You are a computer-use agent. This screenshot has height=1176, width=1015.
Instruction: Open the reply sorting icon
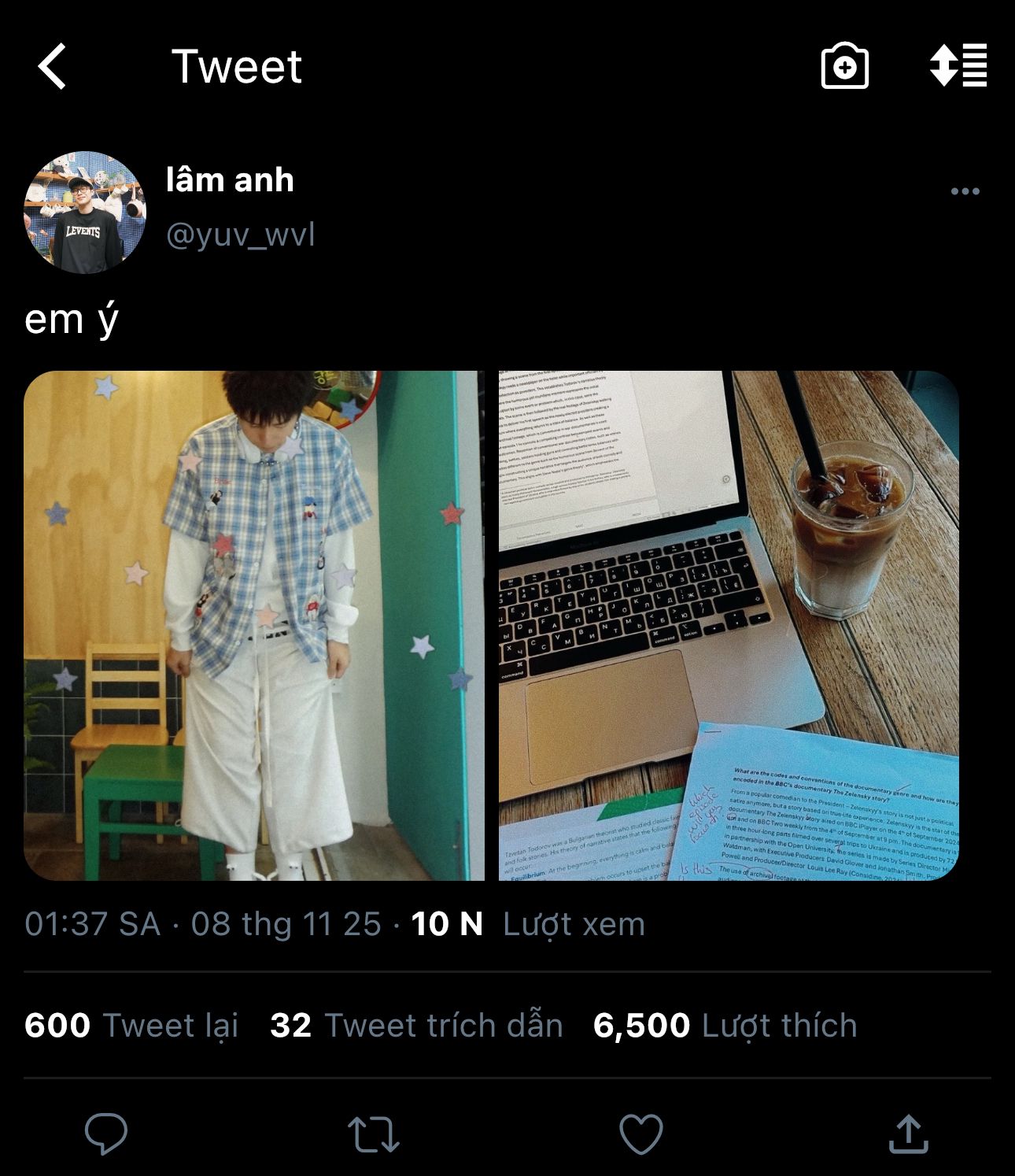(958, 65)
